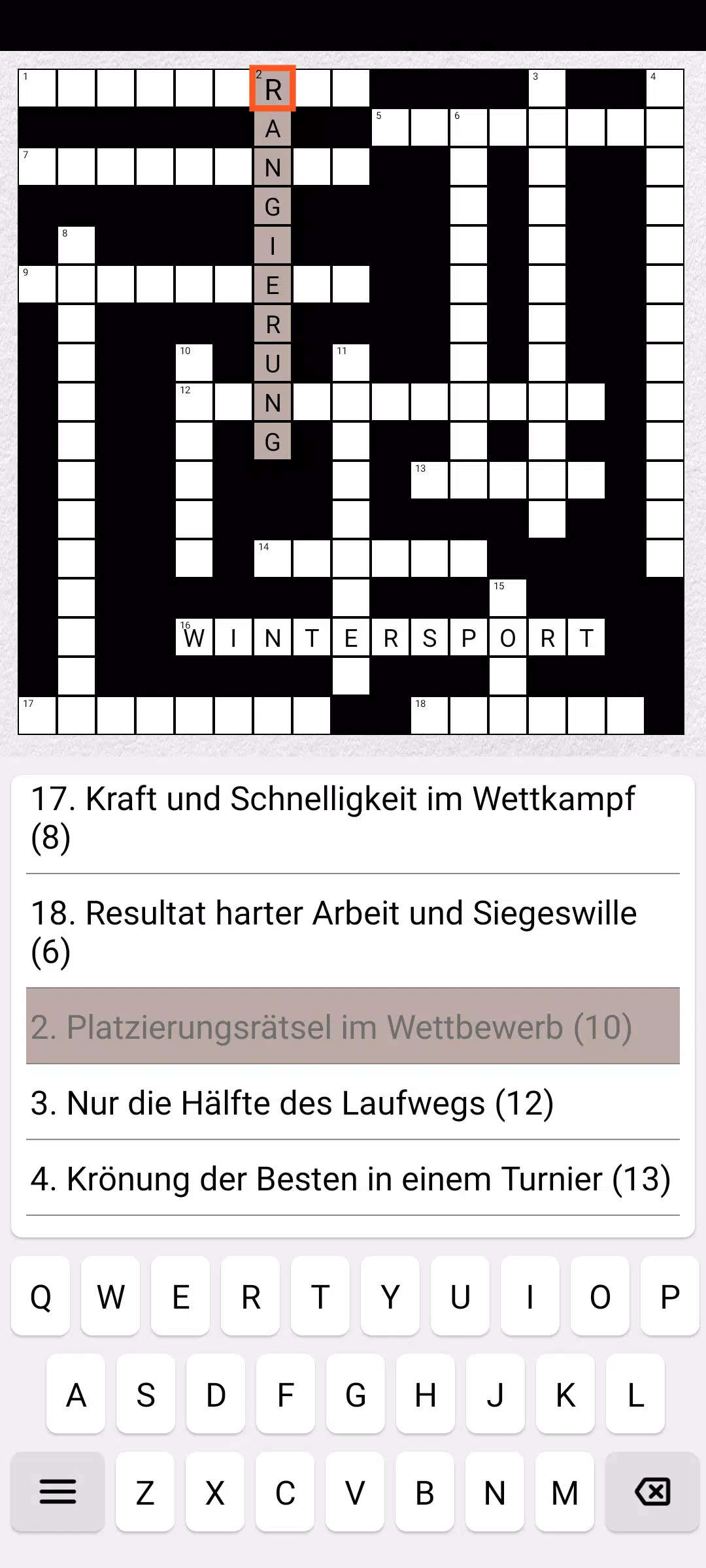Select first cell of 17 across
The image size is (706, 1568).
click(37, 715)
